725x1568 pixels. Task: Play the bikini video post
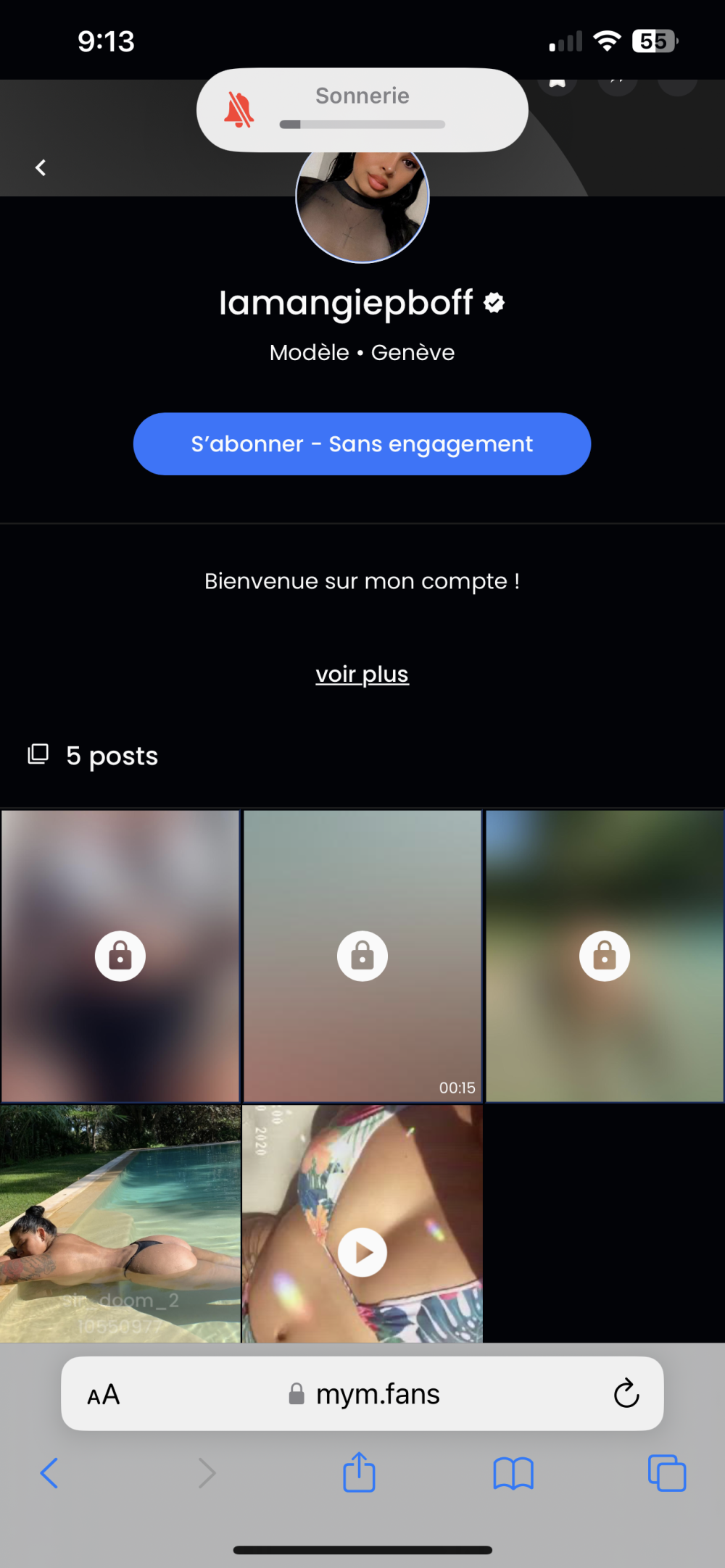click(362, 1252)
